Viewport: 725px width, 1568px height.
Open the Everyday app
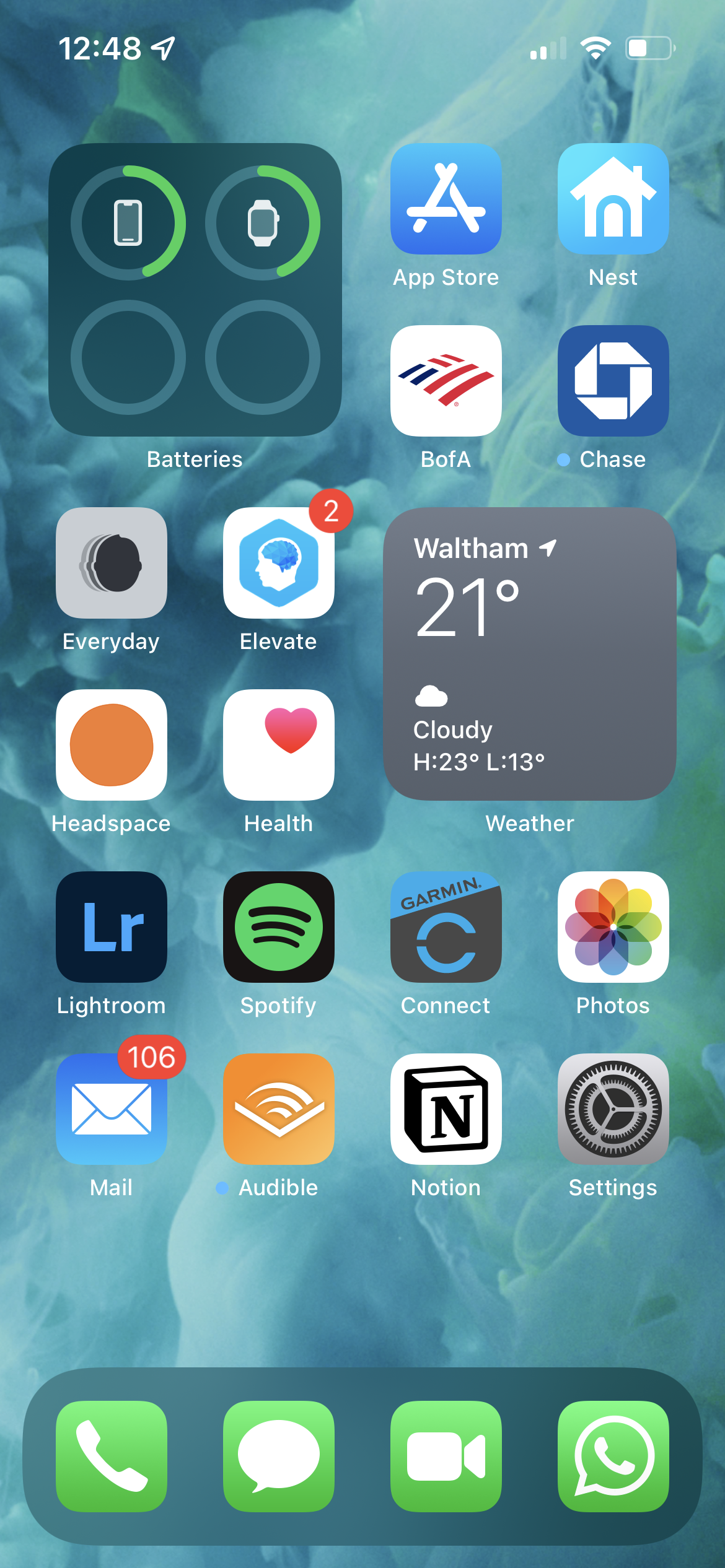pos(112,563)
